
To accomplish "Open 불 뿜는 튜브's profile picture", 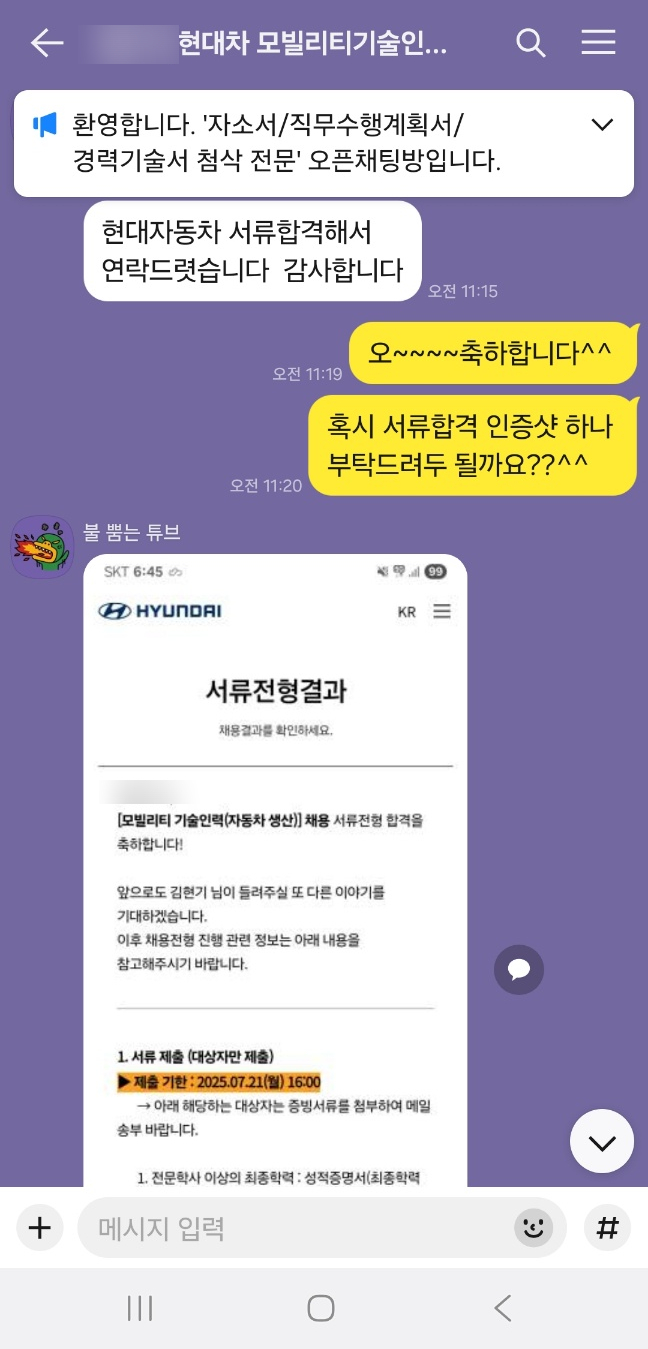I will (x=42, y=547).
